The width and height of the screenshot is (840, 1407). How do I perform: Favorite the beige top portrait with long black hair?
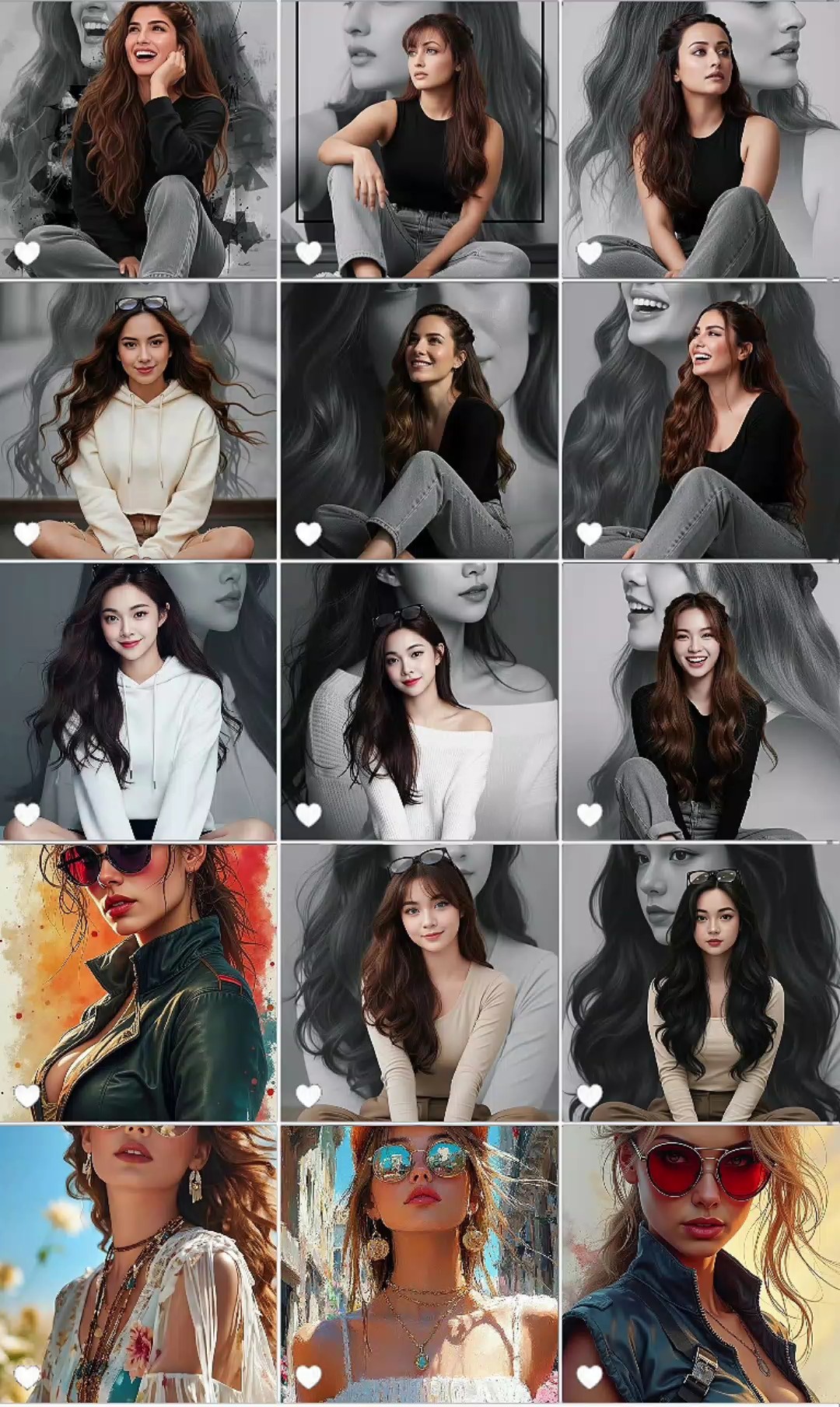point(590,1096)
